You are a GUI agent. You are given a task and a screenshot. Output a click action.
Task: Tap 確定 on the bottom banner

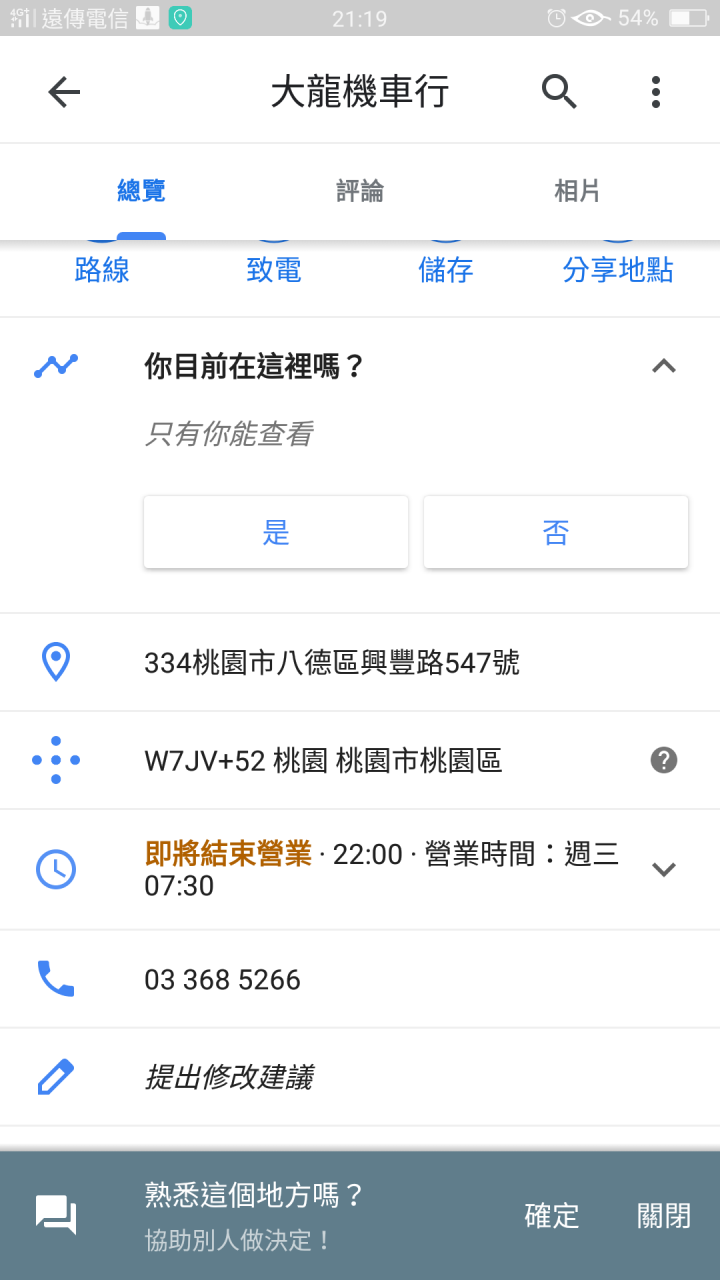pyautogui.click(x=552, y=1215)
